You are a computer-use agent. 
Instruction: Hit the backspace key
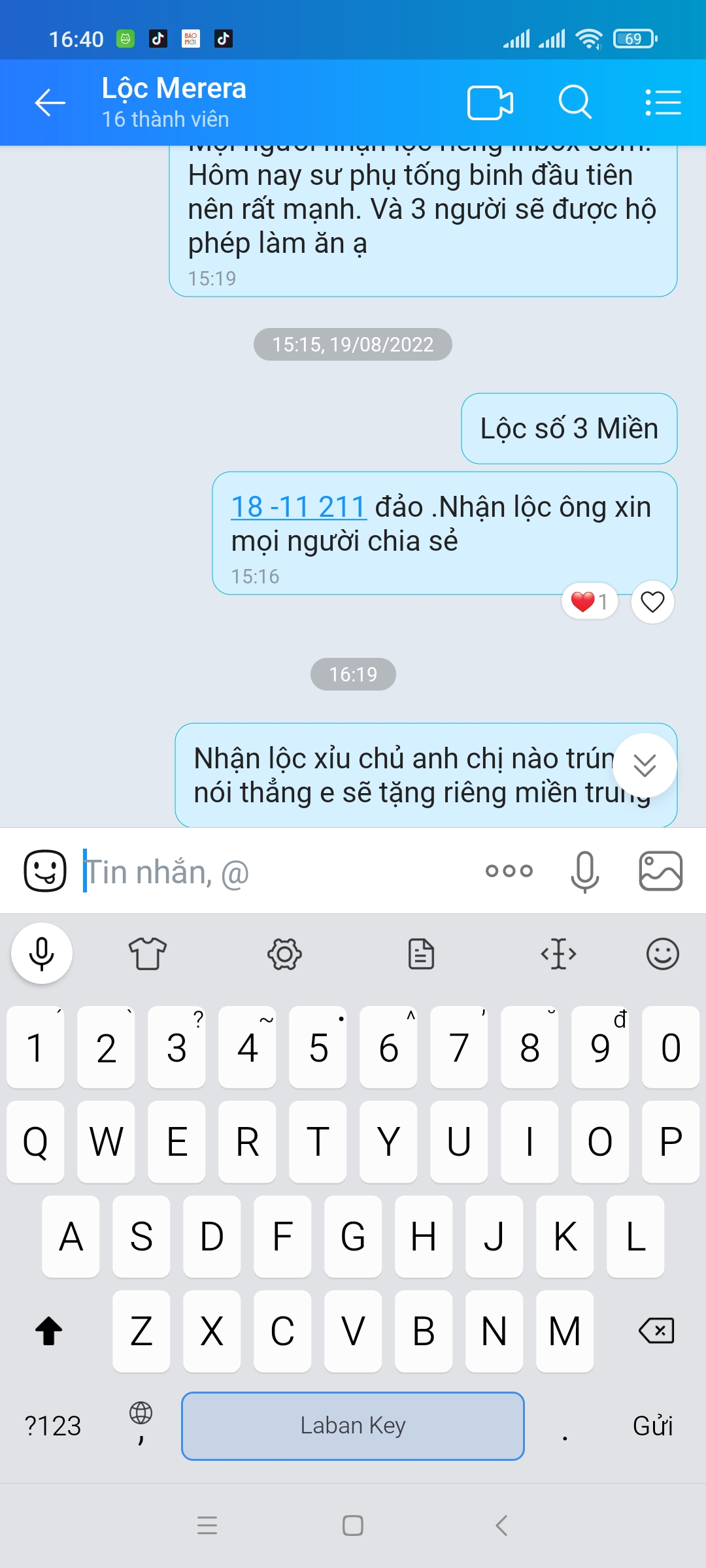coord(656,1330)
